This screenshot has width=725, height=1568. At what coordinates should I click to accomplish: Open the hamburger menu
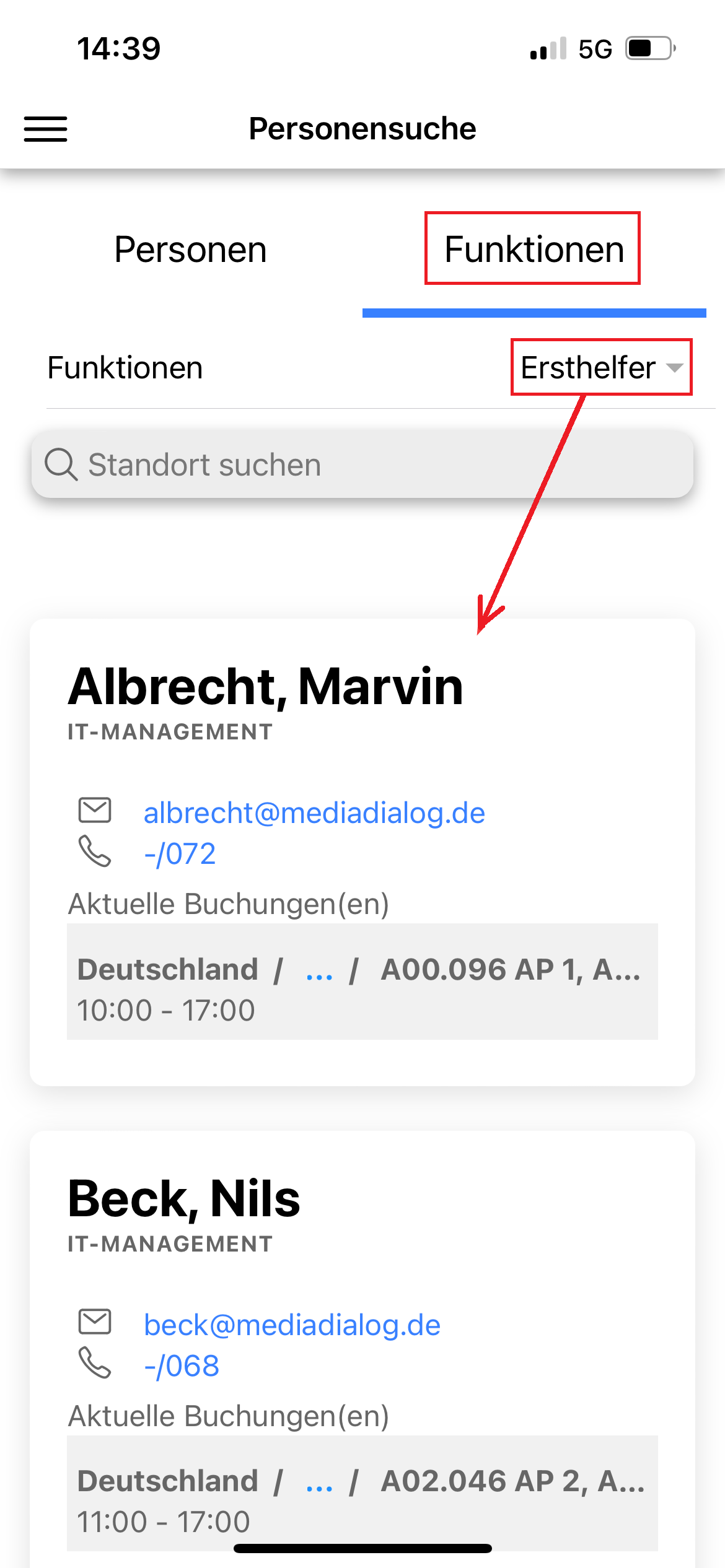[x=45, y=129]
